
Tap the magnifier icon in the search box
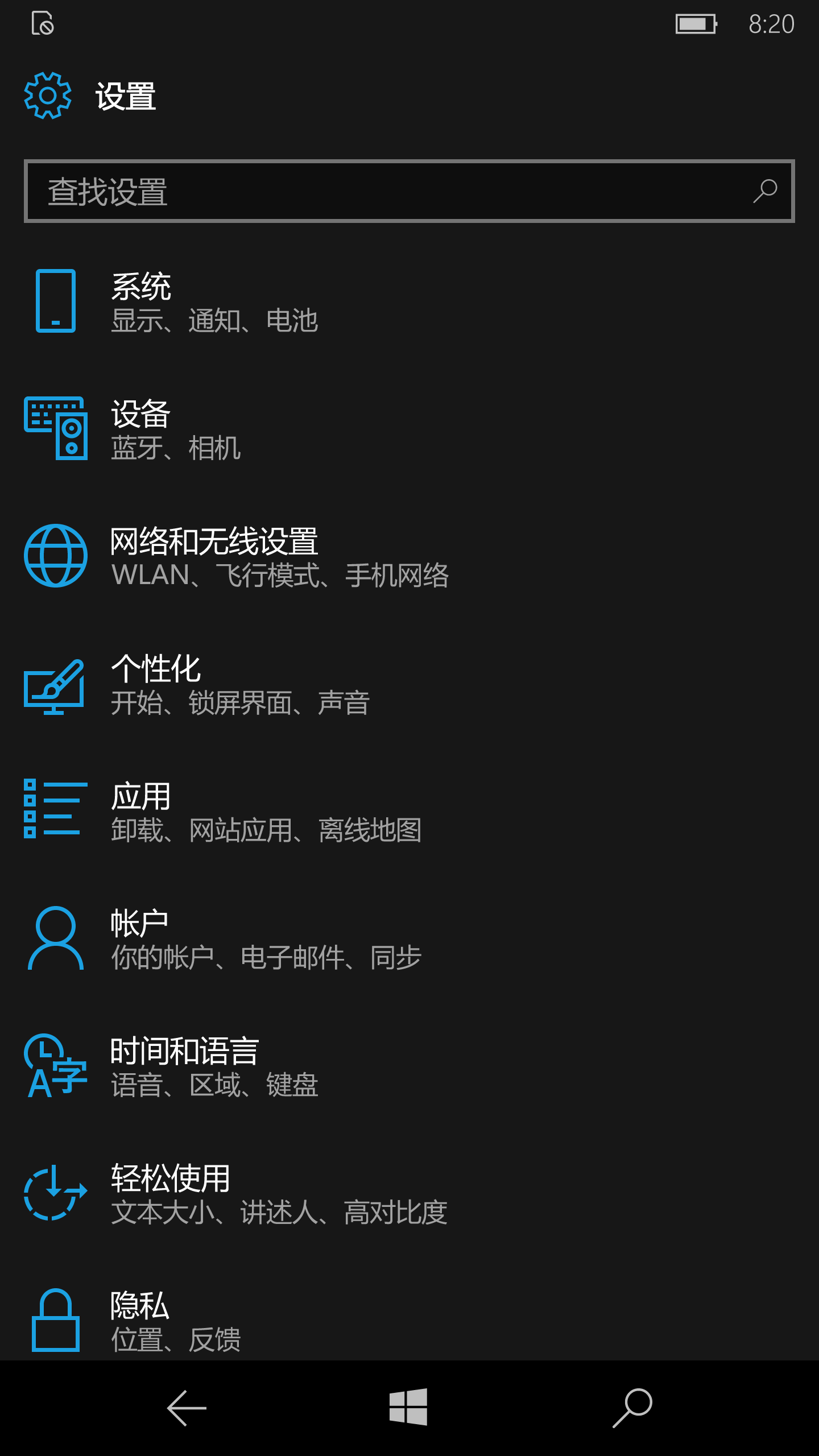tap(765, 191)
